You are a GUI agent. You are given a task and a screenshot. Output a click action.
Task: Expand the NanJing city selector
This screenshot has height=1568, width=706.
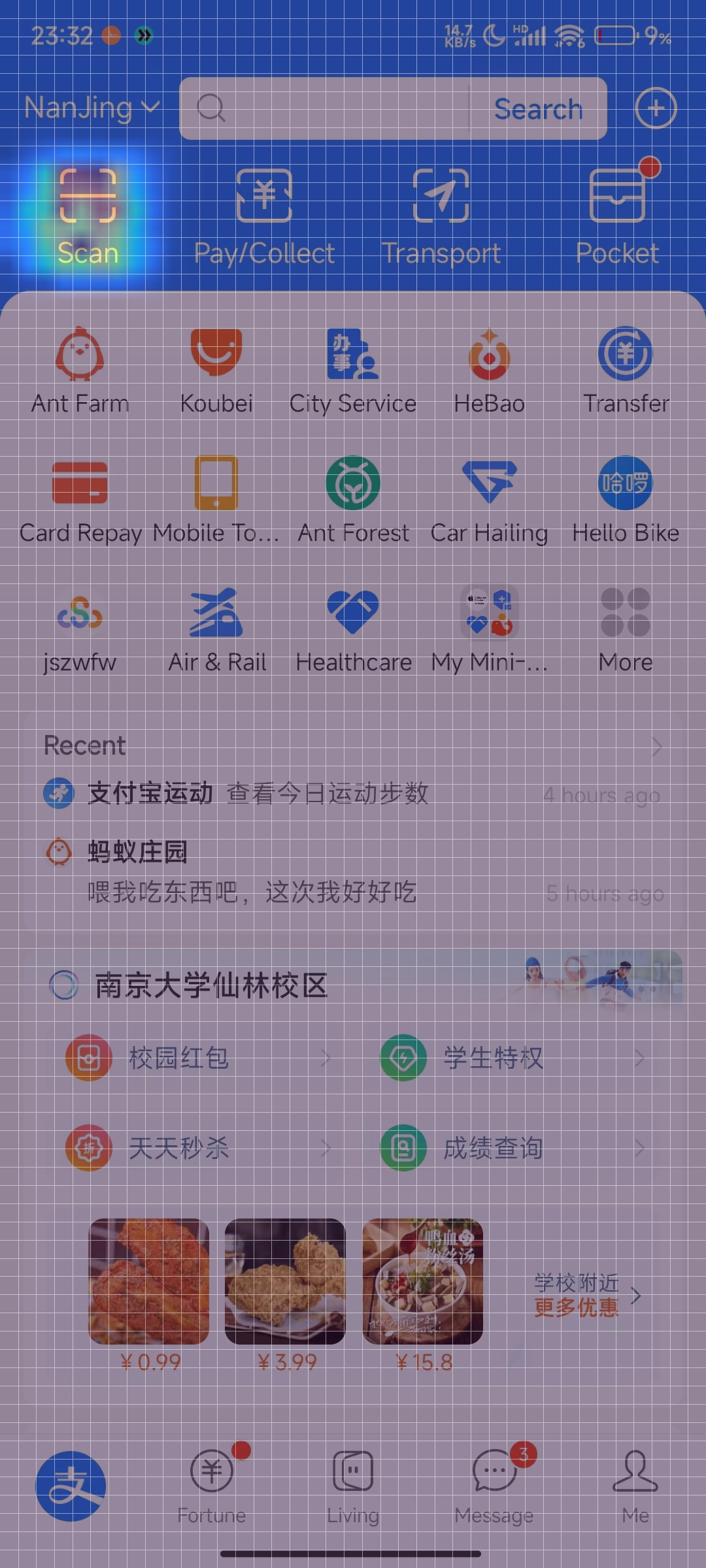tap(92, 108)
